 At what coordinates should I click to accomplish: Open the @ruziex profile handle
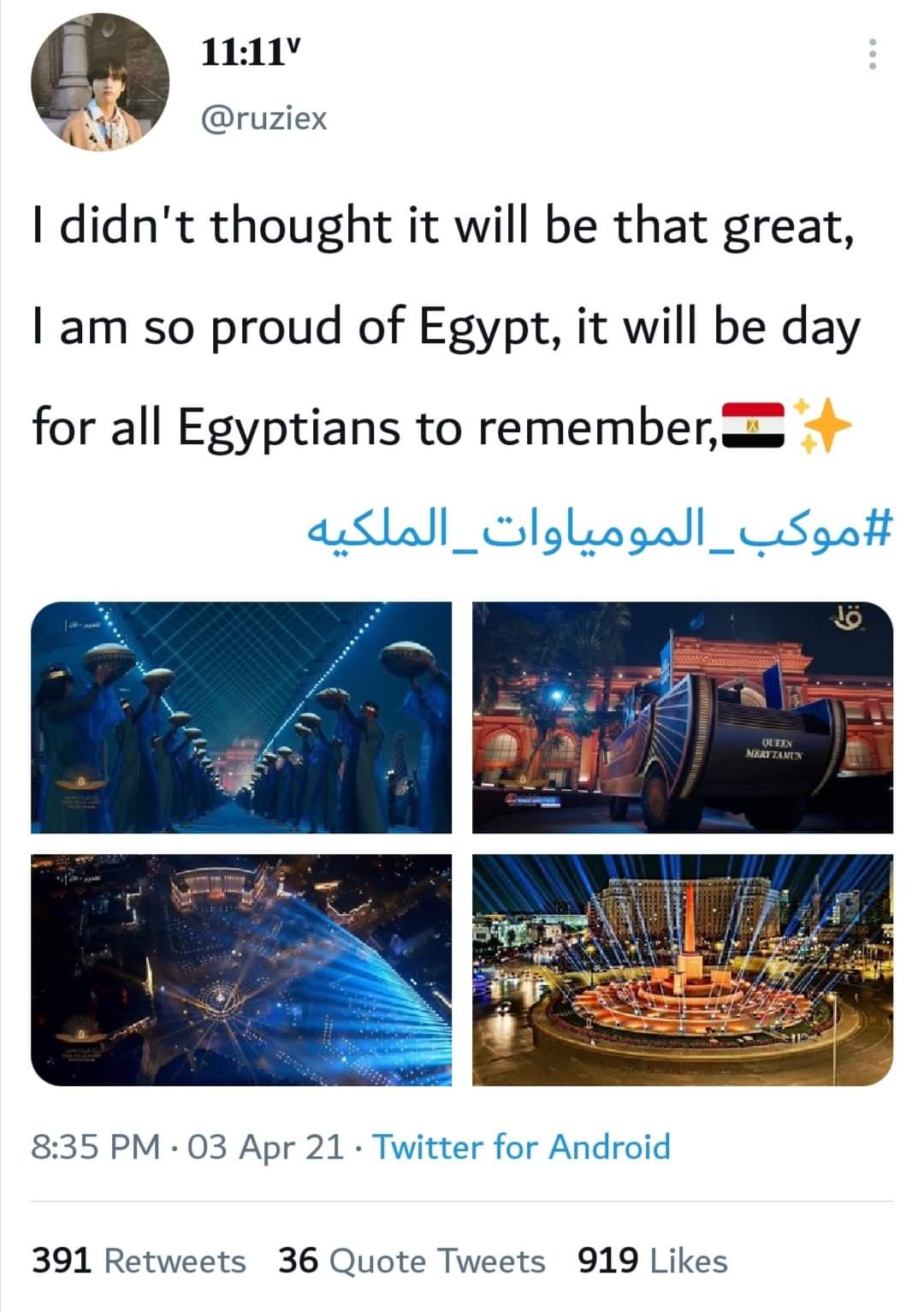coord(264,118)
